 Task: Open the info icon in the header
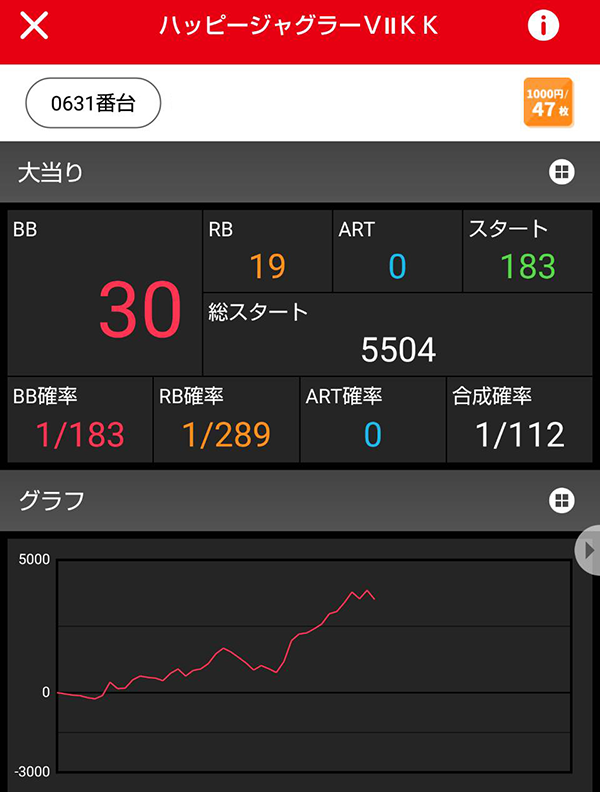543,27
